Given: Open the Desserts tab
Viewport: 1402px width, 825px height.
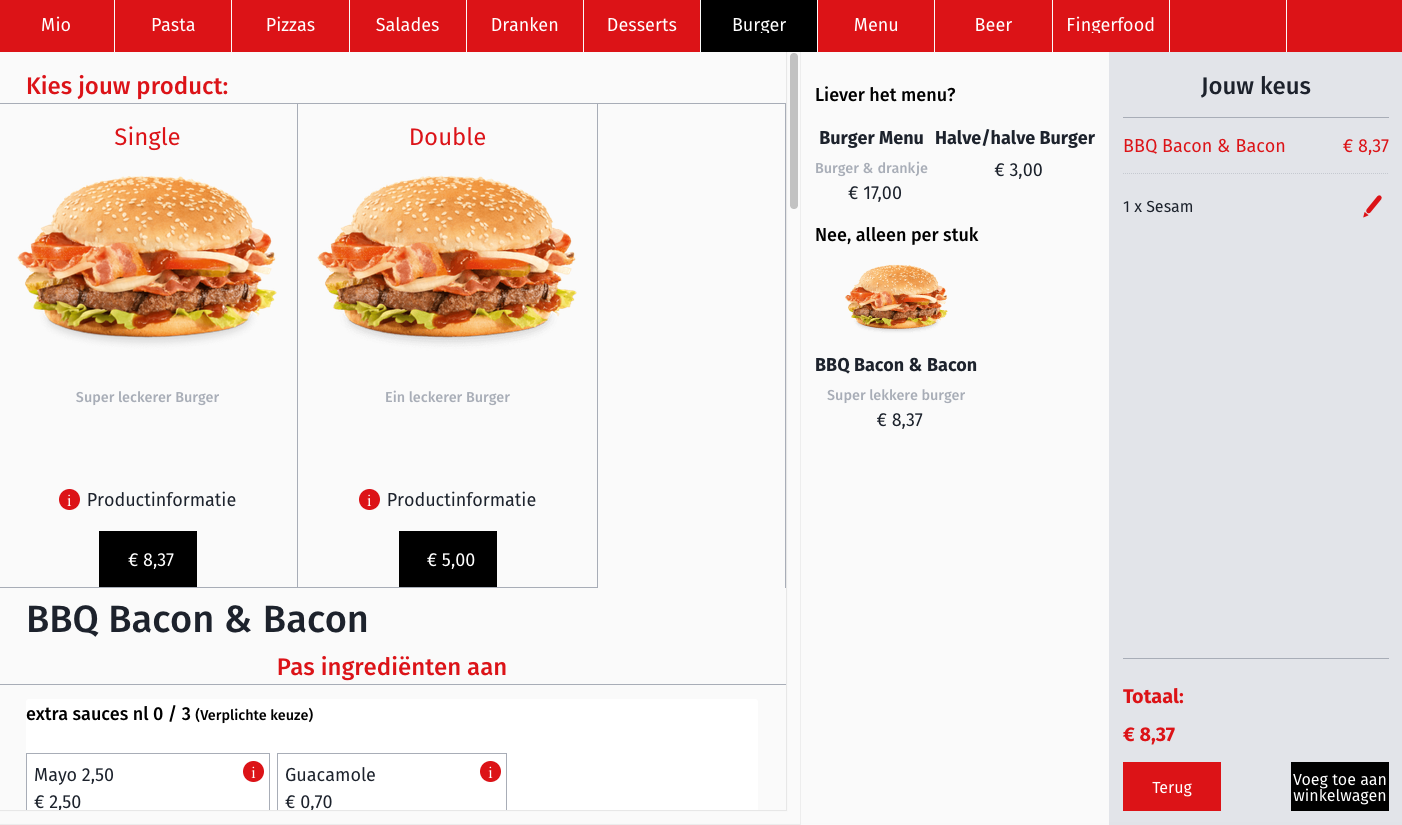Looking at the screenshot, I should [641, 25].
